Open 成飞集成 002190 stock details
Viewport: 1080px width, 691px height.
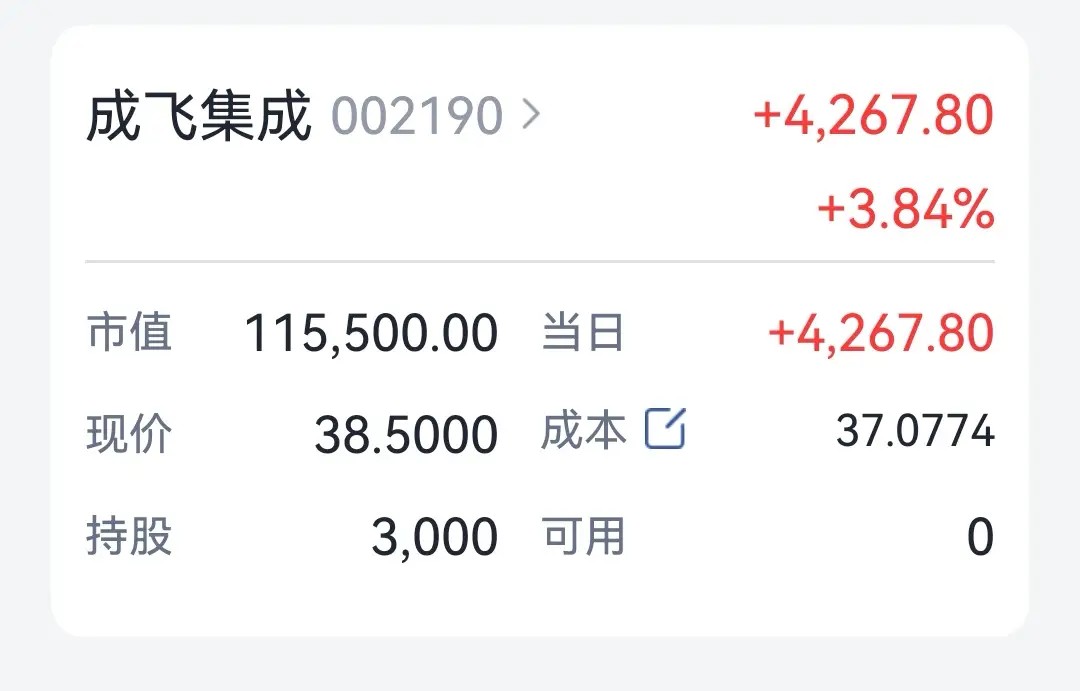tap(313, 116)
